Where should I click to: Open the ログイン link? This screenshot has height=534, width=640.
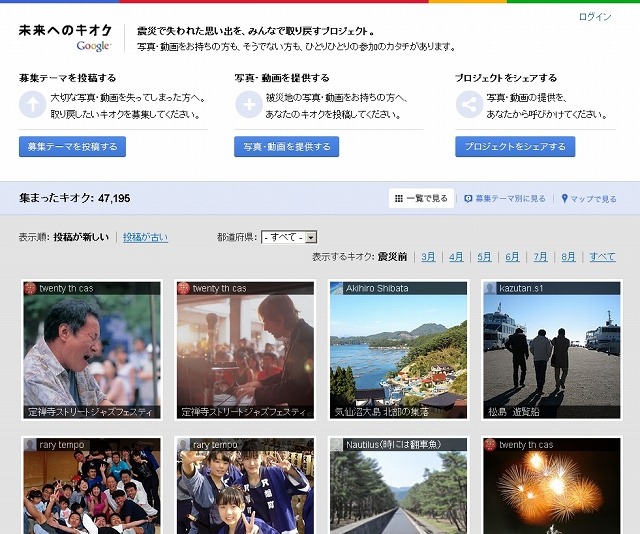coord(595,17)
